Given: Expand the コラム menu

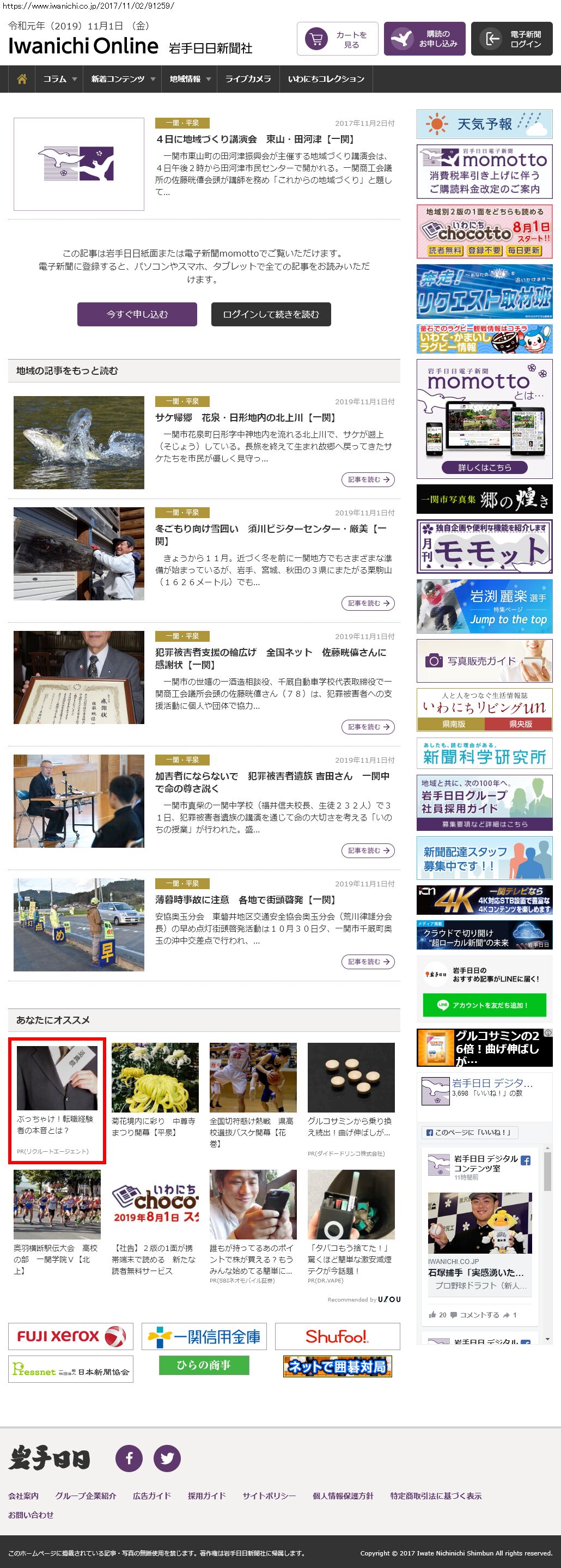Looking at the screenshot, I should click(59, 79).
